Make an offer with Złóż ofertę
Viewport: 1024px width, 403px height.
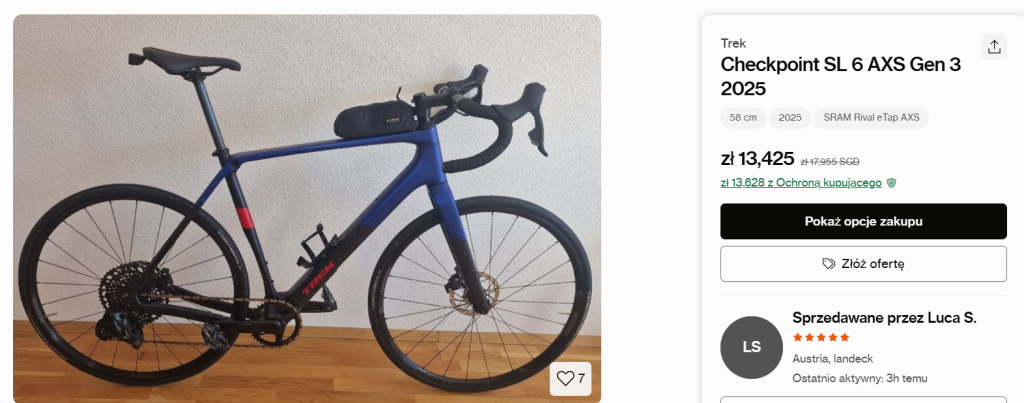863,264
